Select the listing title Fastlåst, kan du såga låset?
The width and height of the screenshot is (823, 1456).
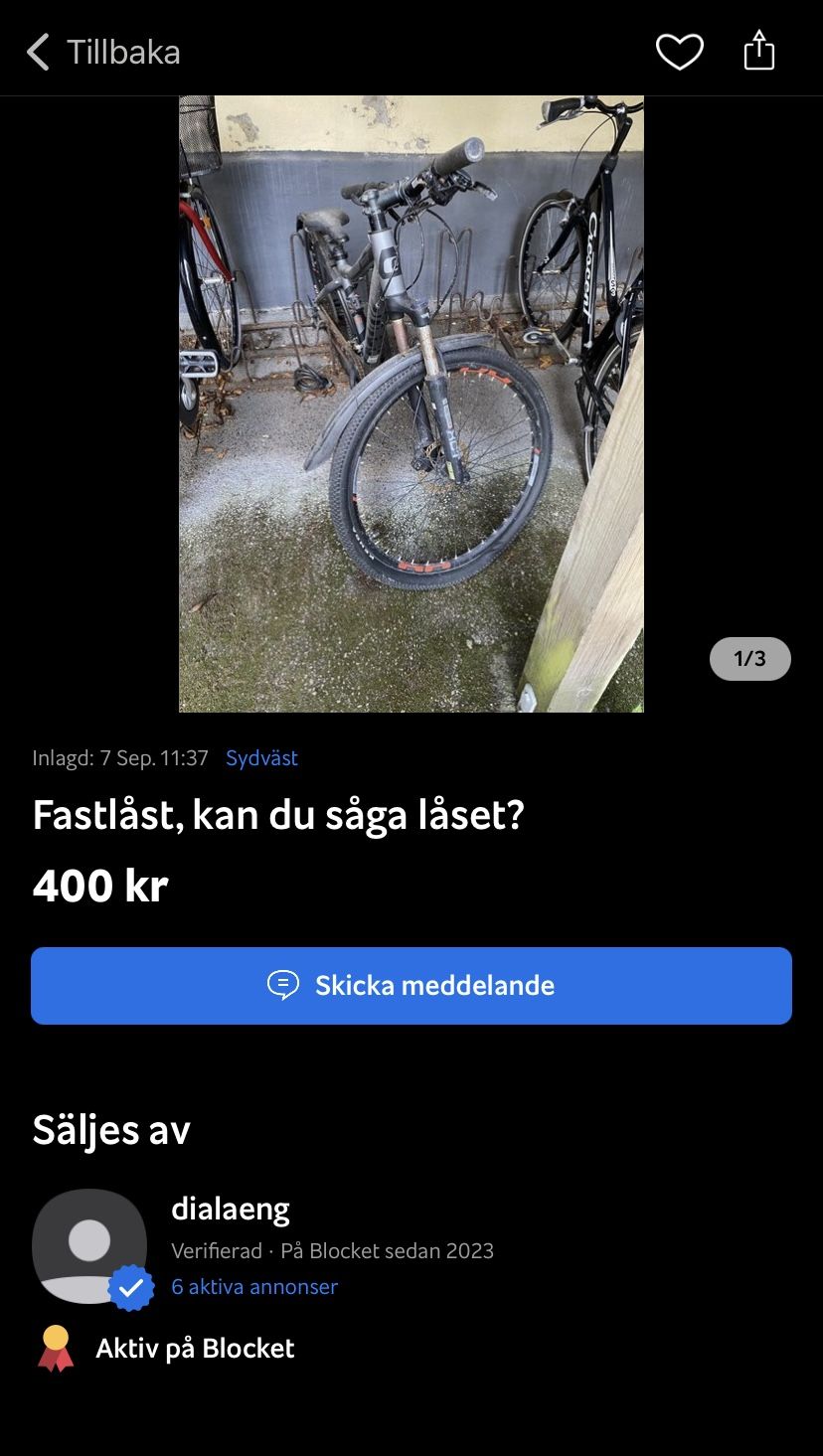pos(278,813)
